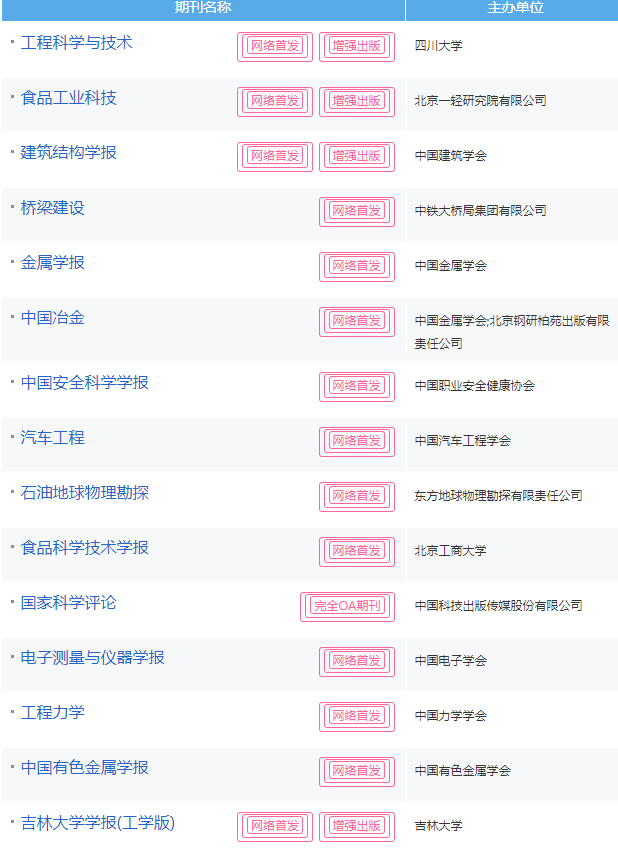
Task: Open the journal 食品工业科技
Action: [x=68, y=98]
